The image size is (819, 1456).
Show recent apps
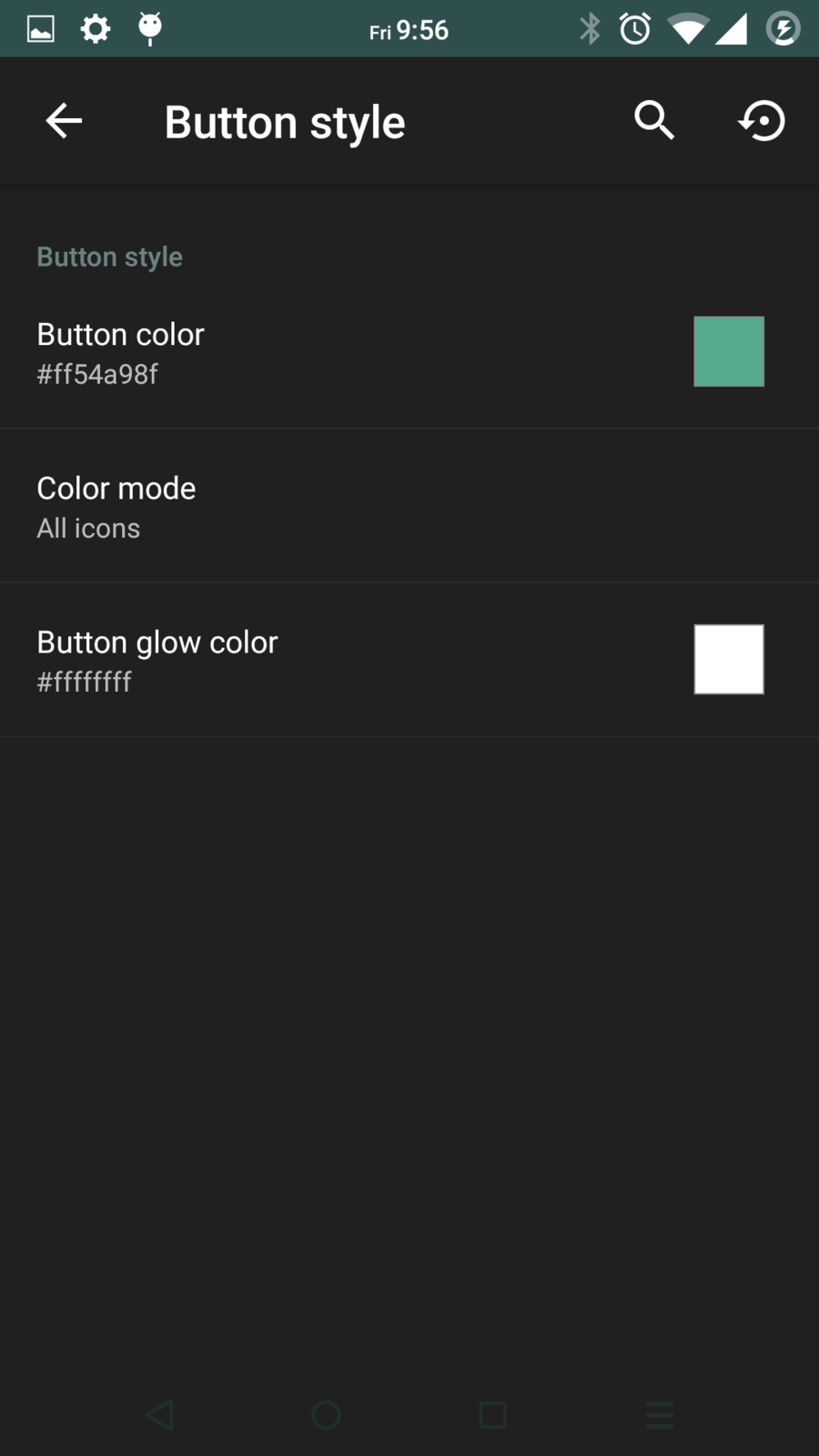(492, 1415)
